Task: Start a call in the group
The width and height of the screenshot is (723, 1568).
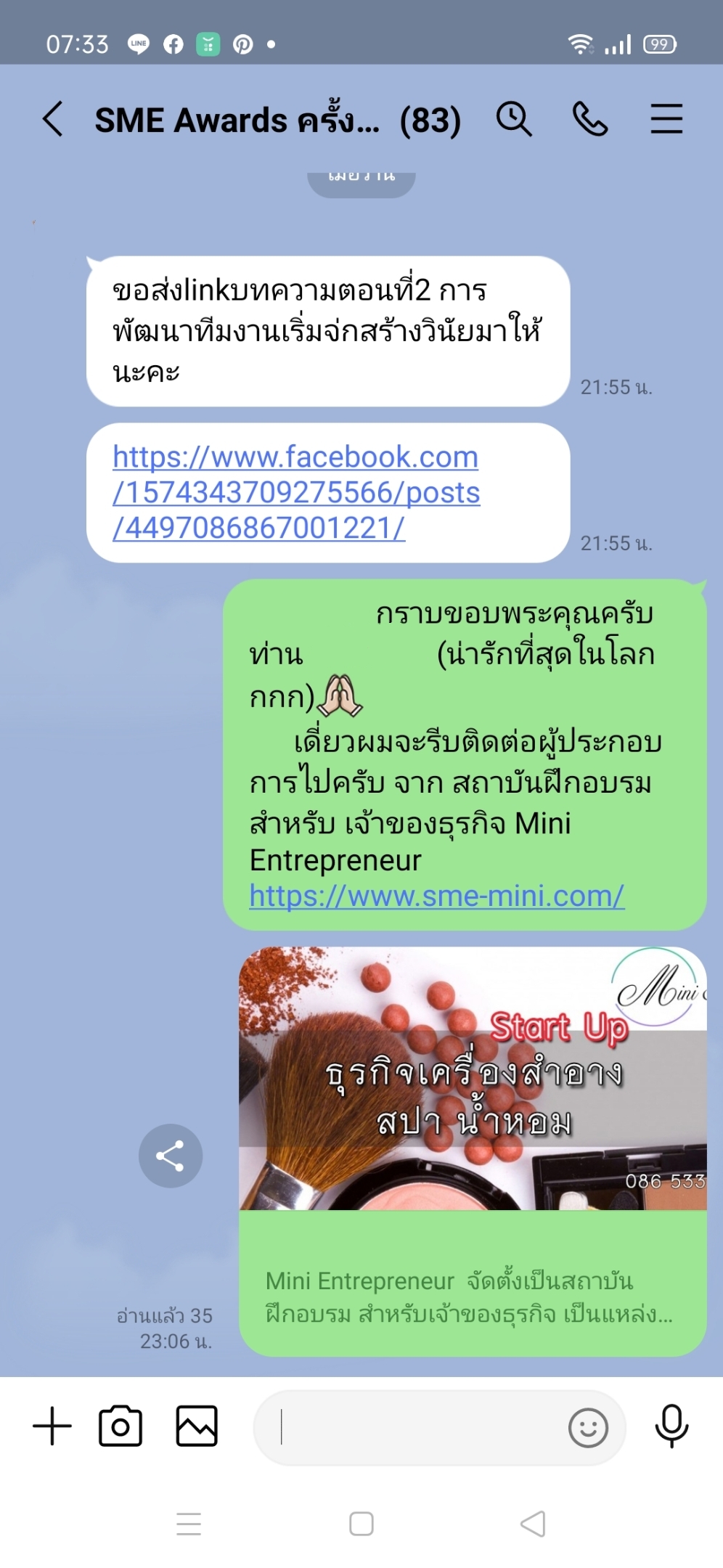Action: [x=590, y=119]
